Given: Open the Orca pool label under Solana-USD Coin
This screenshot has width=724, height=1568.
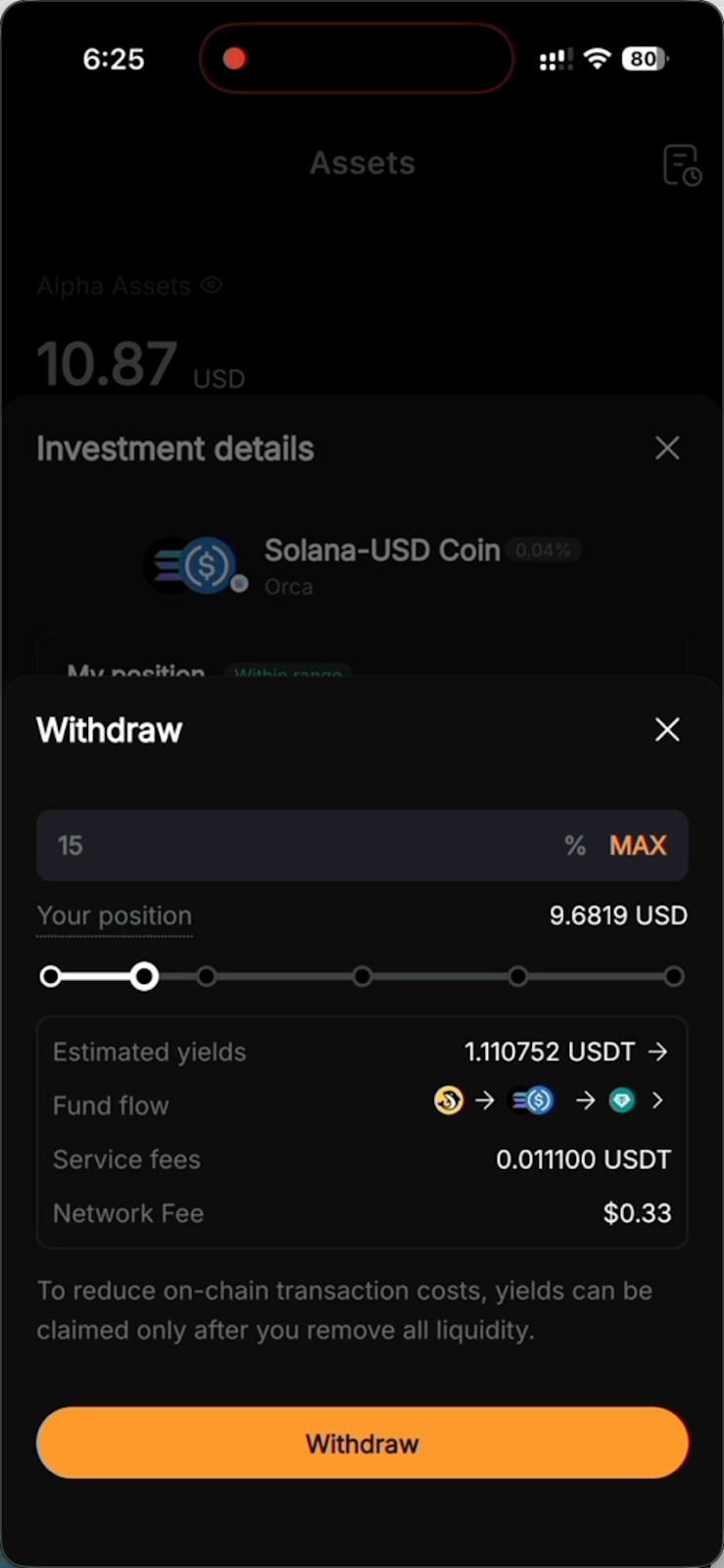Looking at the screenshot, I should click(288, 586).
